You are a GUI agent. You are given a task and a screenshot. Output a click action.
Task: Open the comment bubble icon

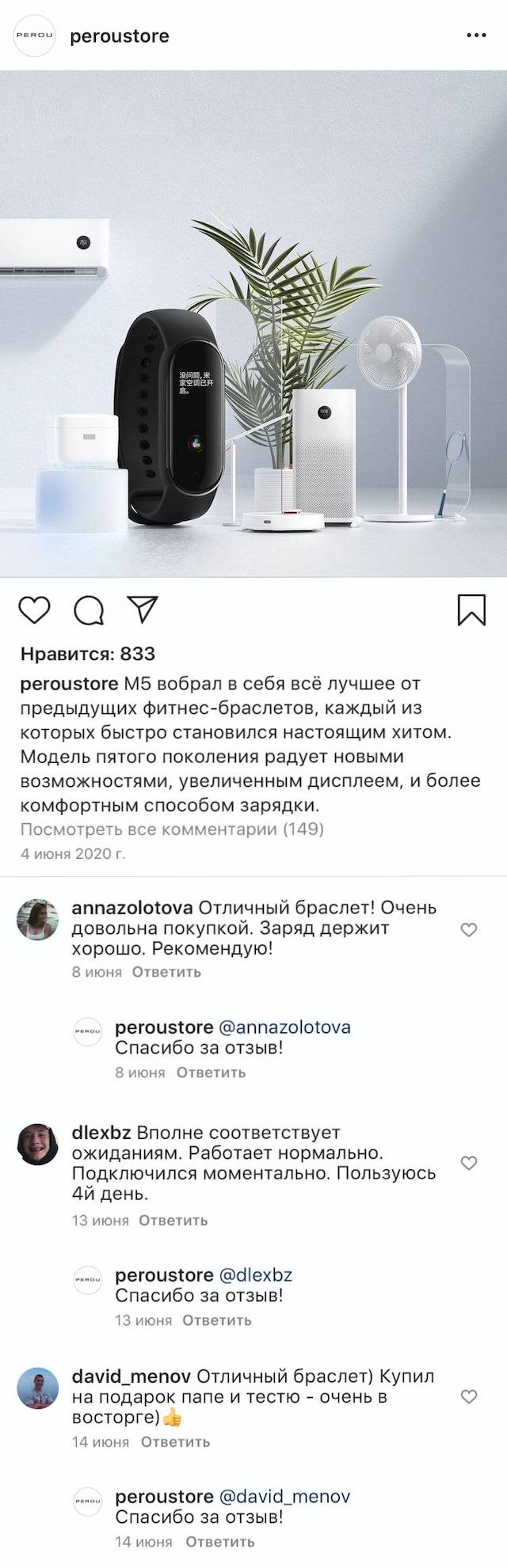[89, 609]
